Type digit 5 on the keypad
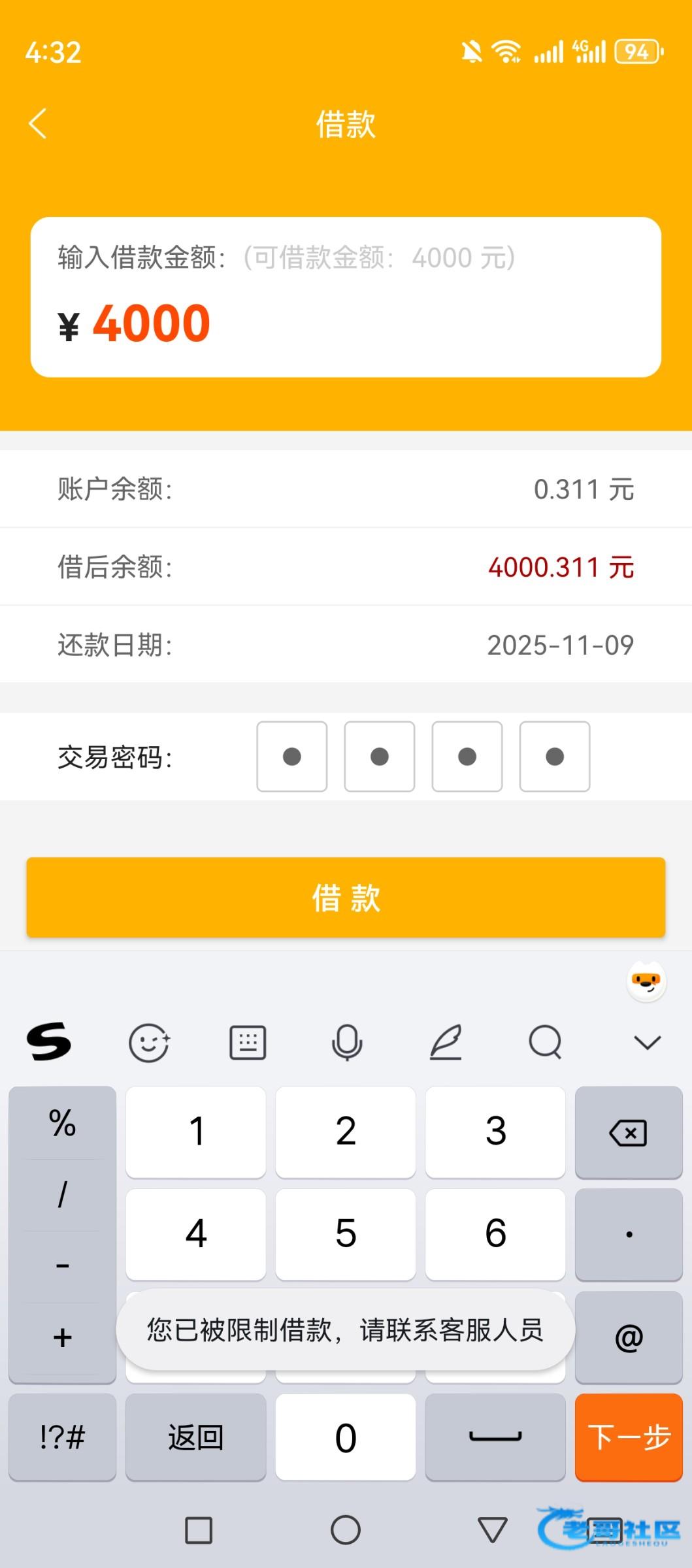 346,1234
